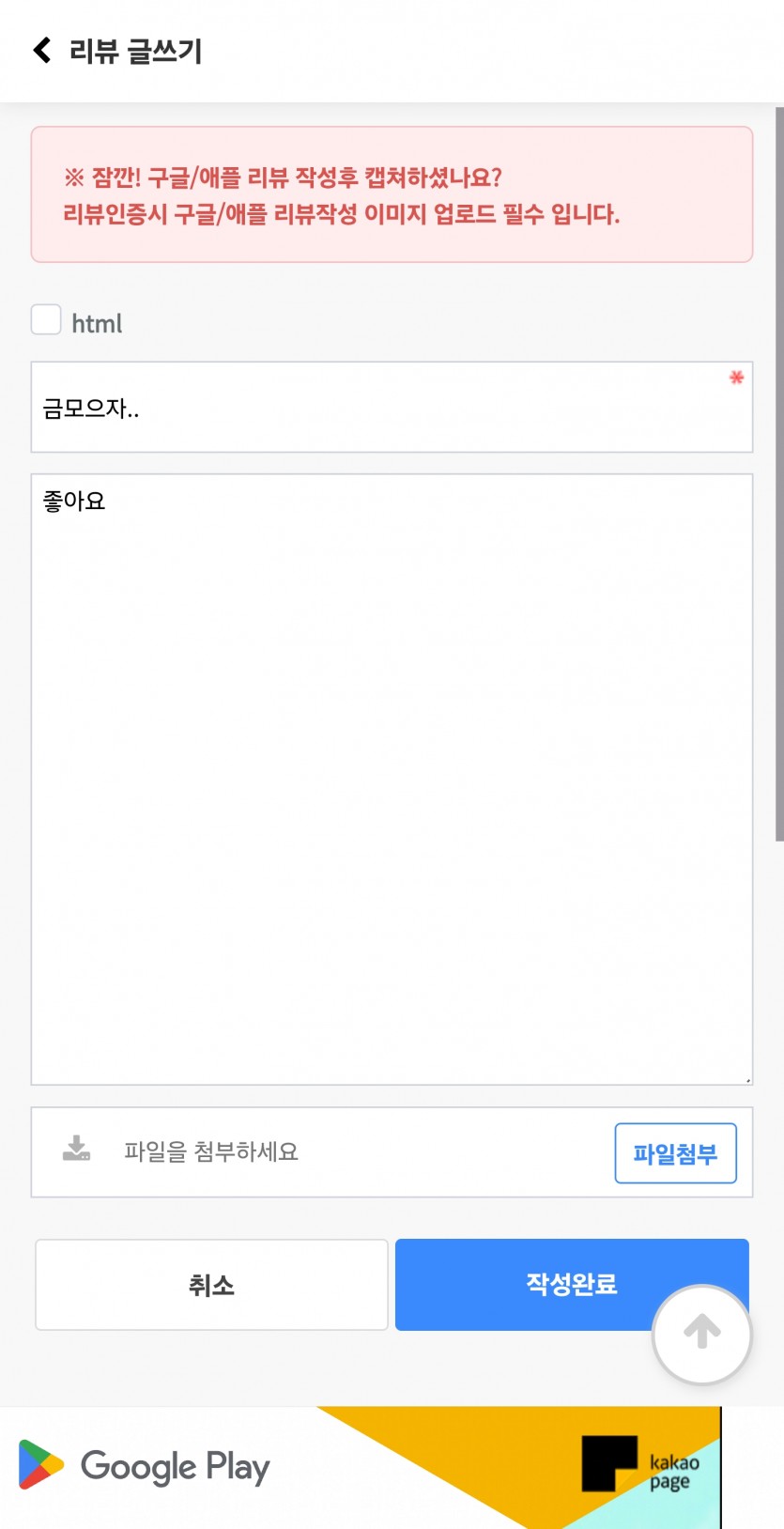Viewport: 784px width, 1529px height.
Task: Check the html checkbox
Action: point(46,319)
